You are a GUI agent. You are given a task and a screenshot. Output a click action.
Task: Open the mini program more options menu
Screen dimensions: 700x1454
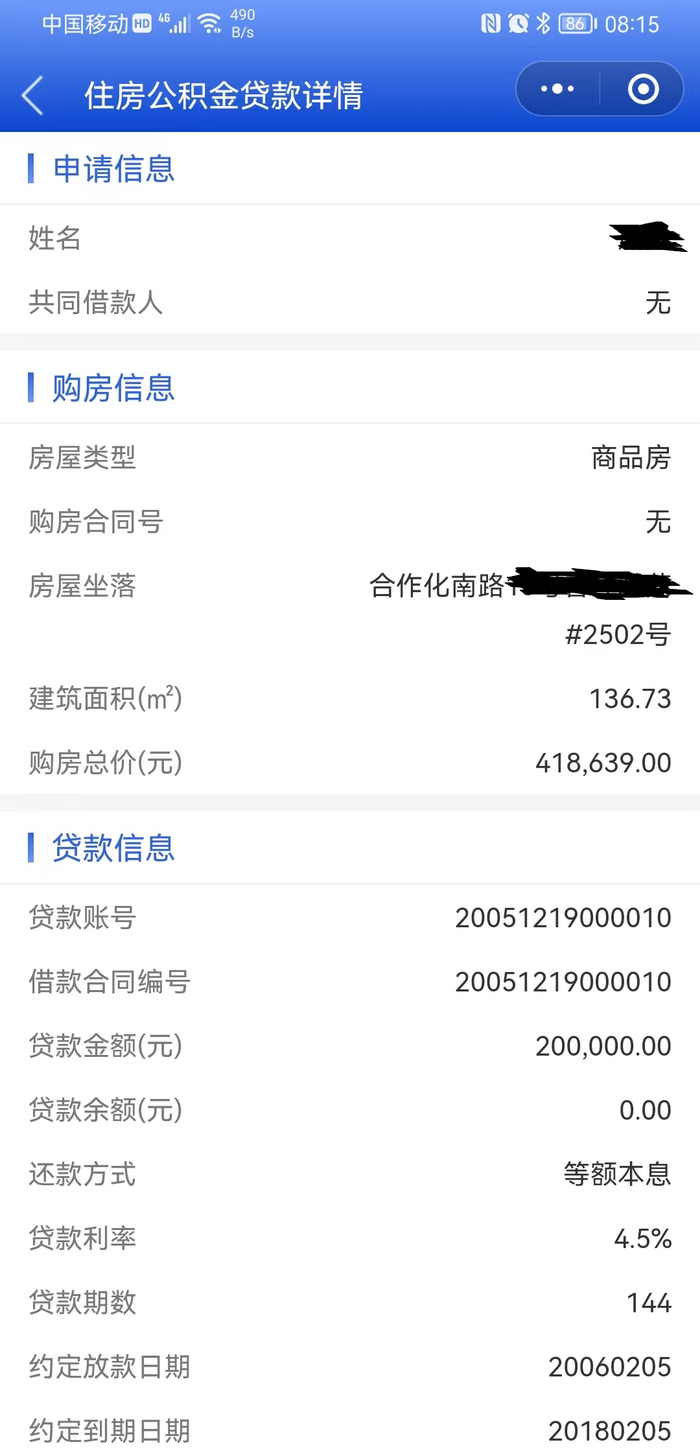pyautogui.click(x=557, y=90)
